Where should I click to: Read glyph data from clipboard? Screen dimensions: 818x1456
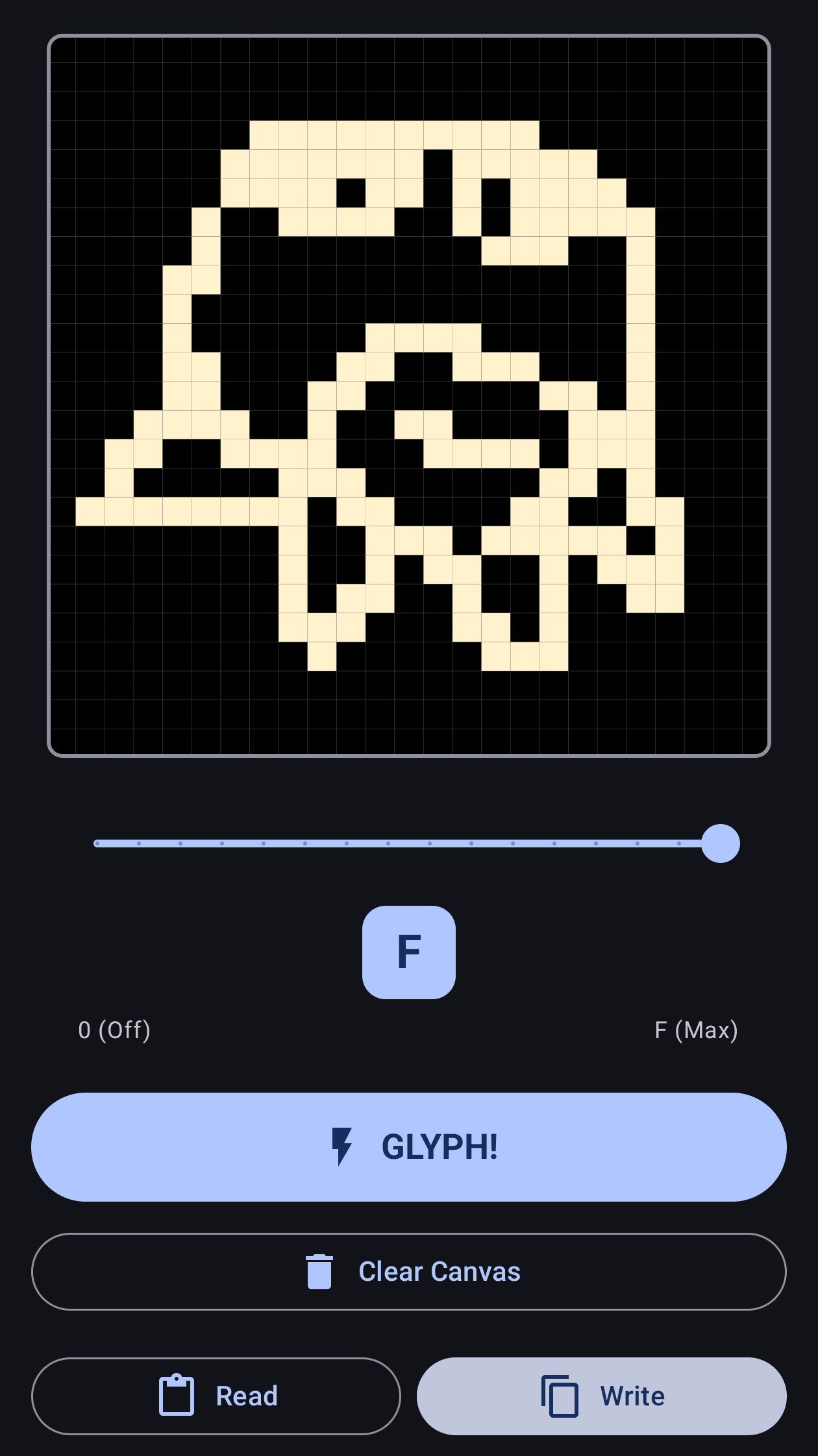click(x=216, y=1396)
